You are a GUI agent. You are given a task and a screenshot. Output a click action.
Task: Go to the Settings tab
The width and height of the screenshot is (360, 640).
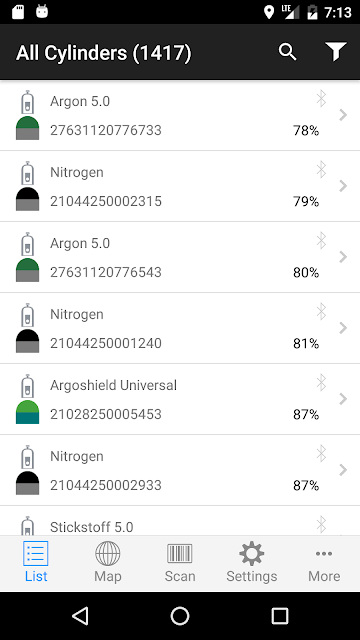point(252,563)
